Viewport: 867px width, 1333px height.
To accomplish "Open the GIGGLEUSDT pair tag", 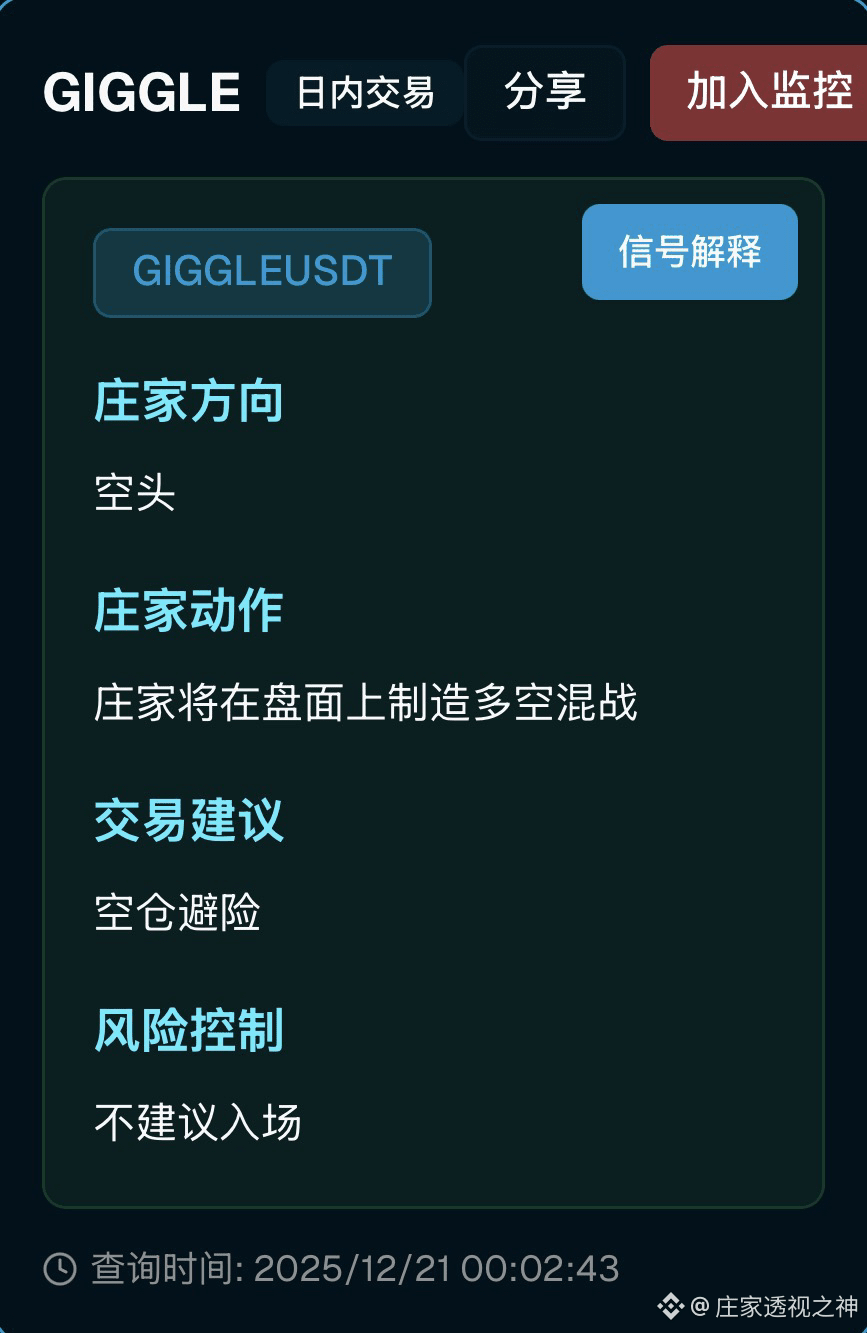I will click(x=262, y=272).
